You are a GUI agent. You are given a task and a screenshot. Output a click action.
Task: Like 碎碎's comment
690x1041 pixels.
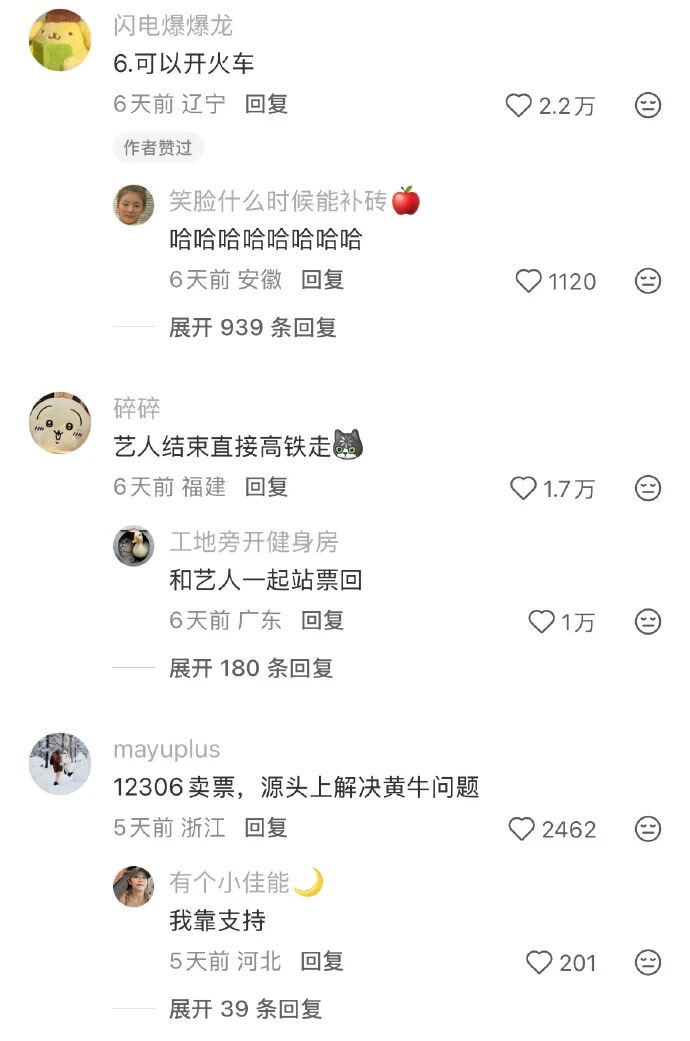point(524,488)
